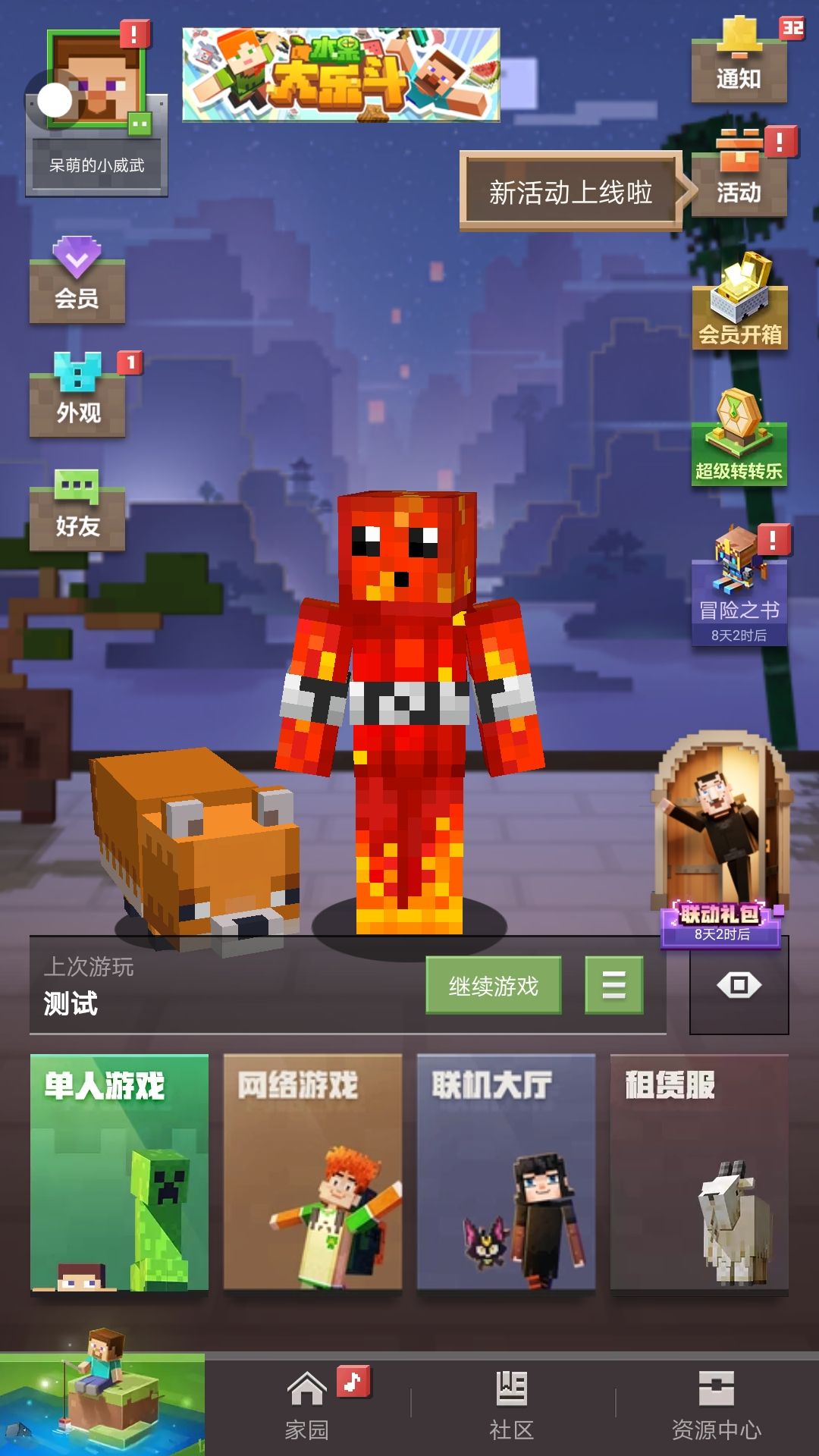Switch to the 资源中心 tab

point(717,1405)
